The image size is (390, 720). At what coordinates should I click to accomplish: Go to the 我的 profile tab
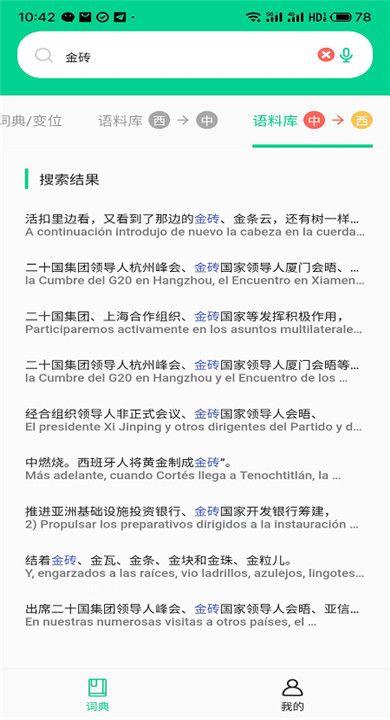tap(292, 694)
